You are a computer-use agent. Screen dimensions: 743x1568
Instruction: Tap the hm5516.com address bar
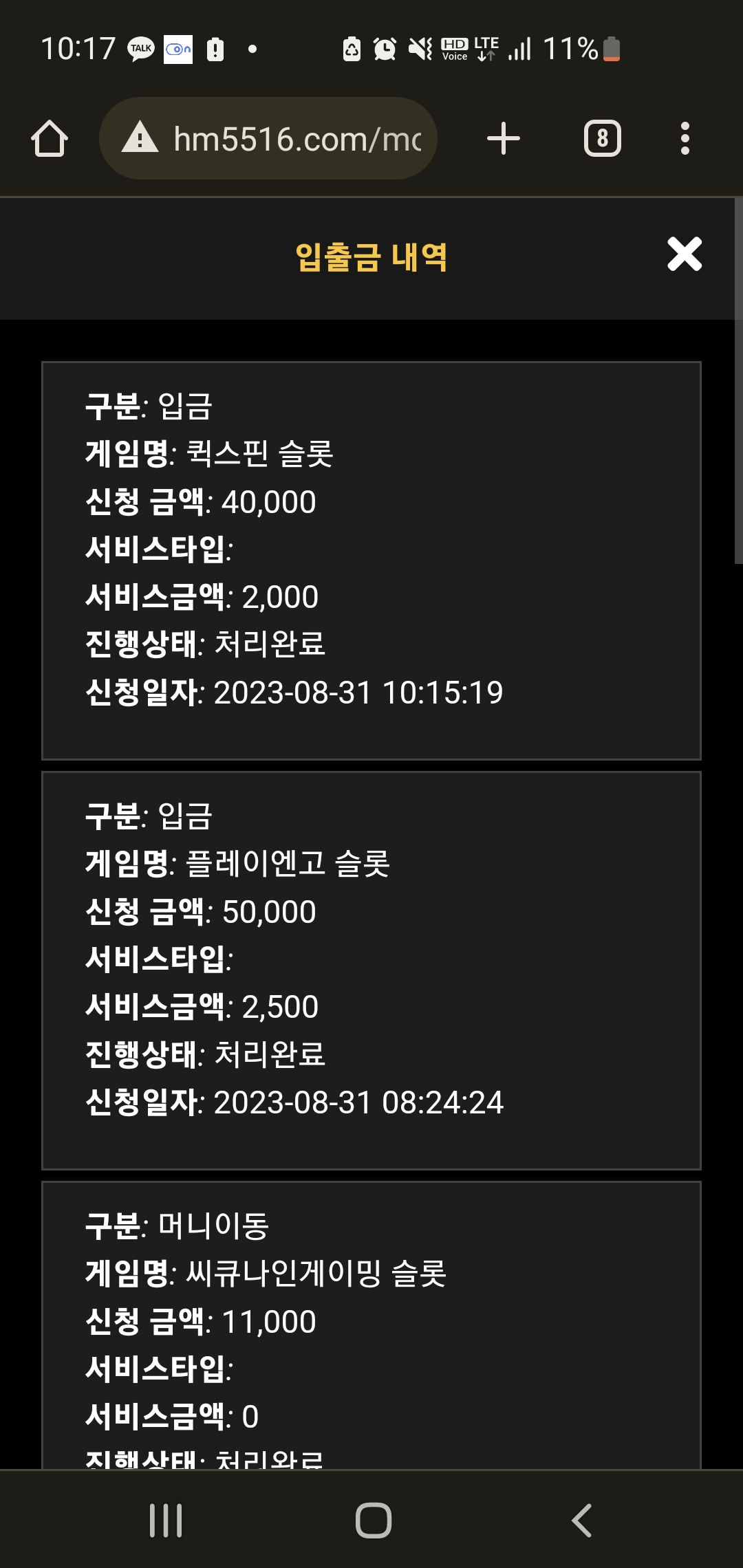(x=268, y=138)
